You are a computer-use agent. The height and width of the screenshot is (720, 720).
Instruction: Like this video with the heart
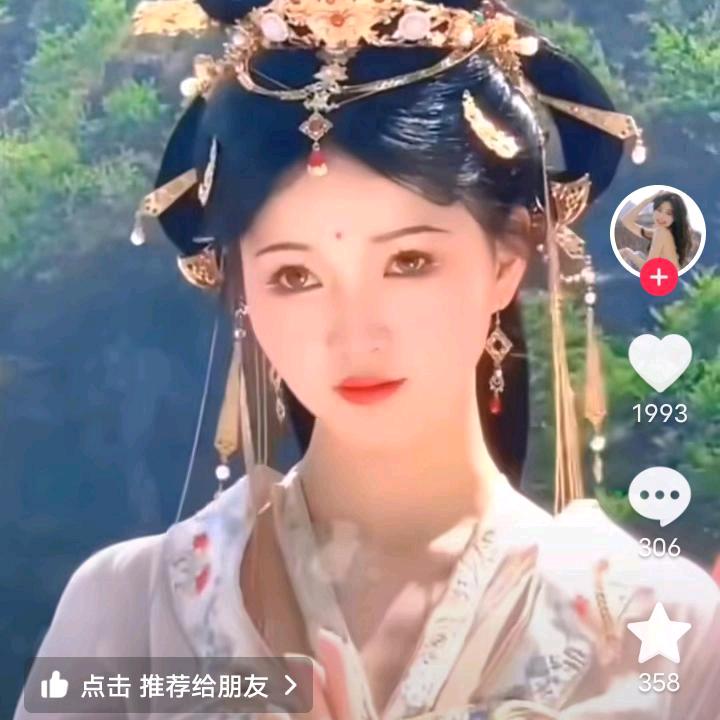click(660, 362)
